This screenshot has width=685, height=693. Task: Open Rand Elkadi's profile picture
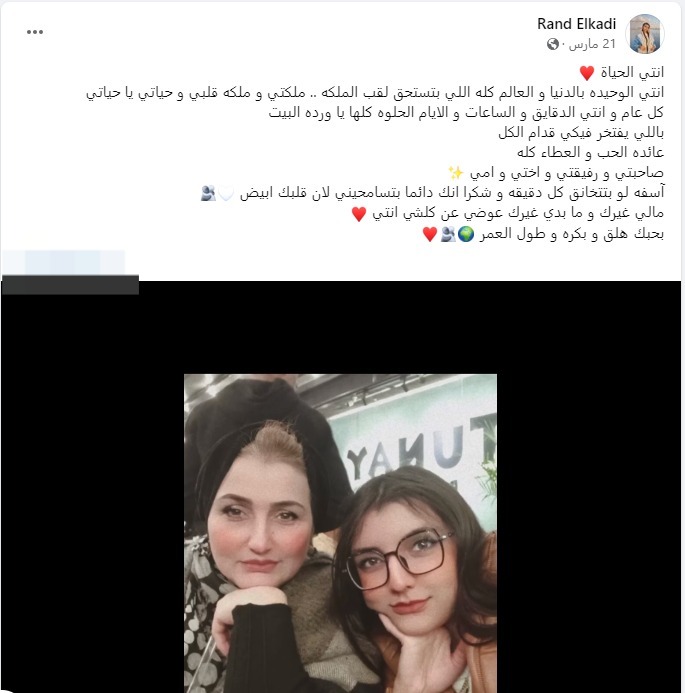(x=644, y=33)
